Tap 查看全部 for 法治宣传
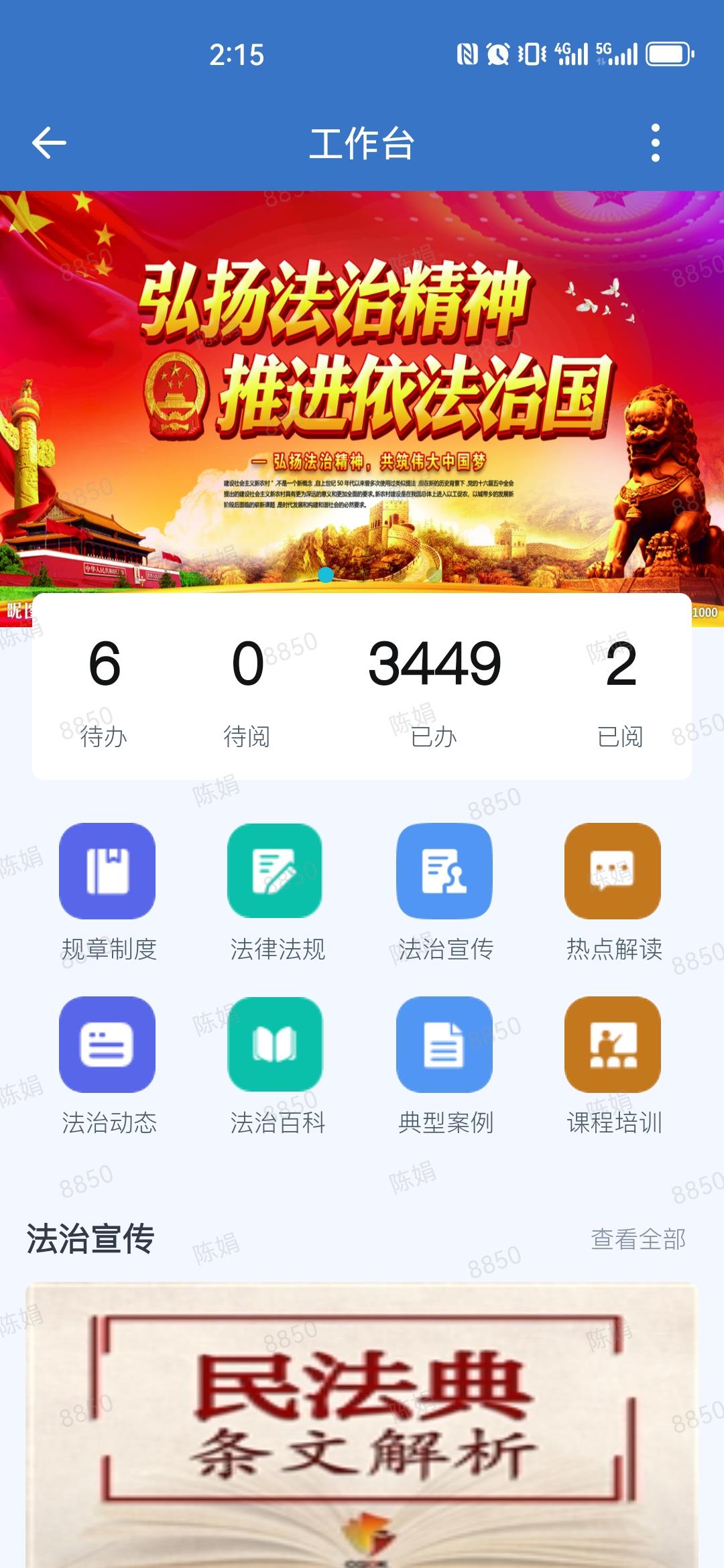The width and height of the screenshot is (724, 1568). (x=638, y=1239)
